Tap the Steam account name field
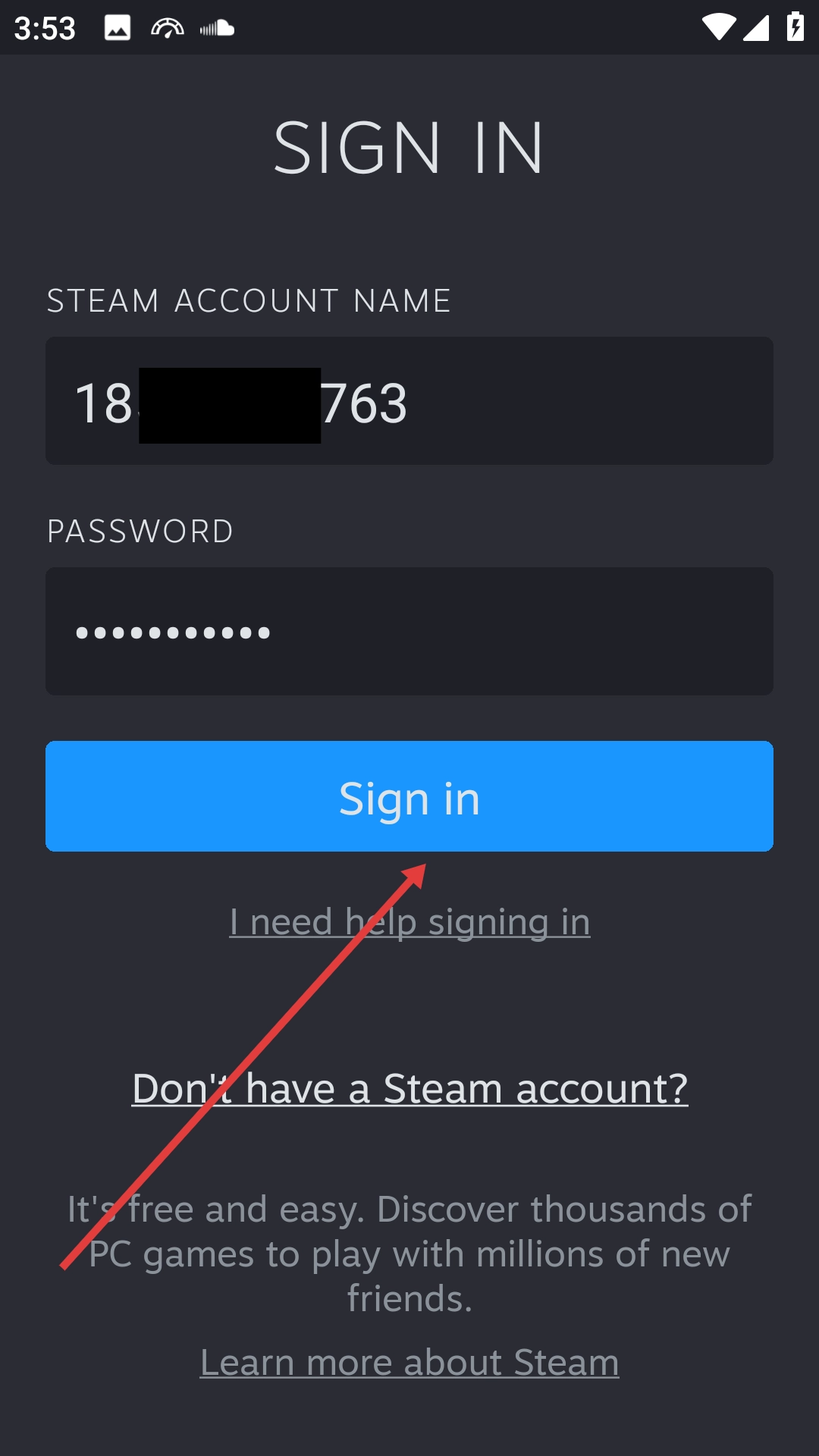 coord(409,400)
